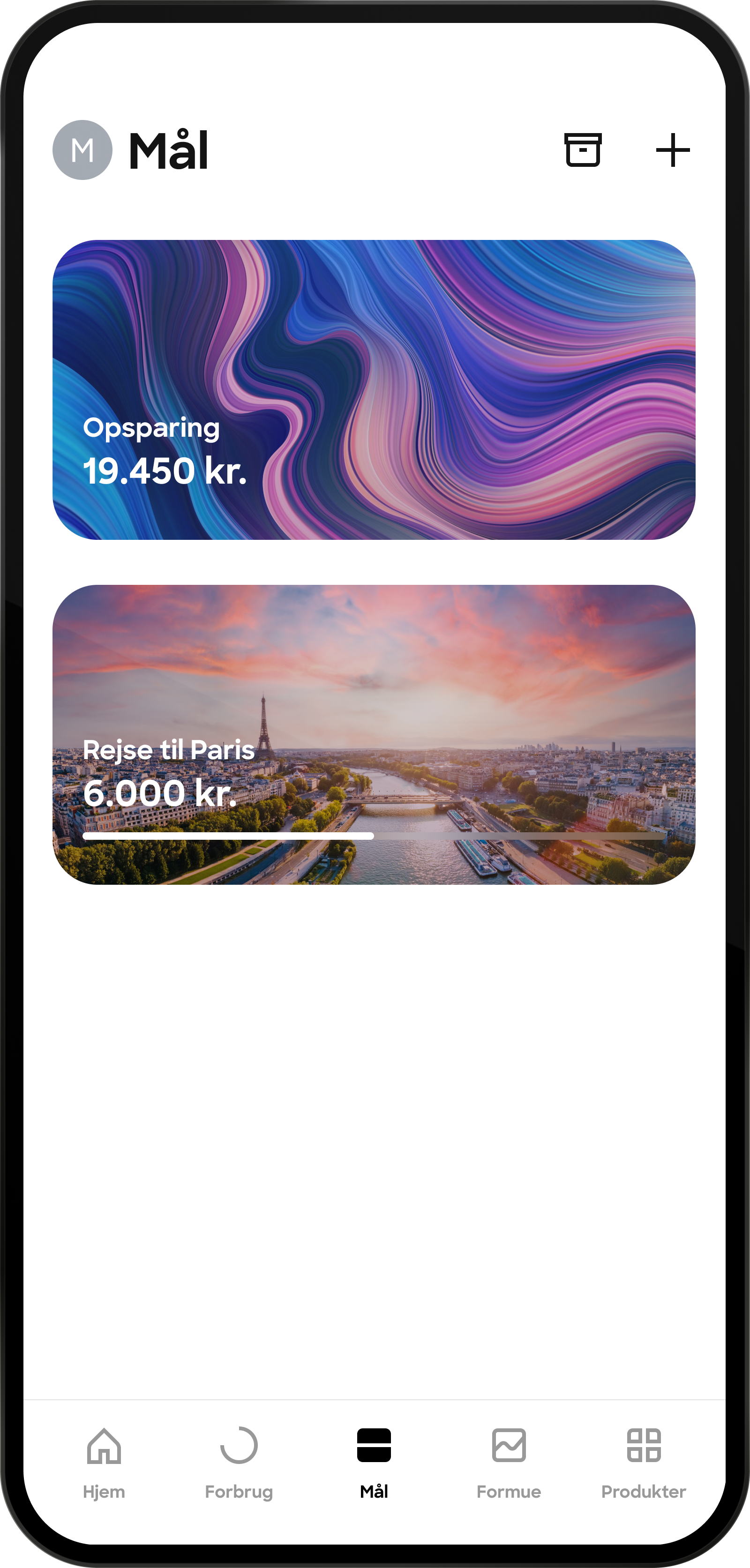Open the Rejse til Paris goal
Image resolution: width=750 pixels, height=1568 pixels.
[x=374, y=734]
